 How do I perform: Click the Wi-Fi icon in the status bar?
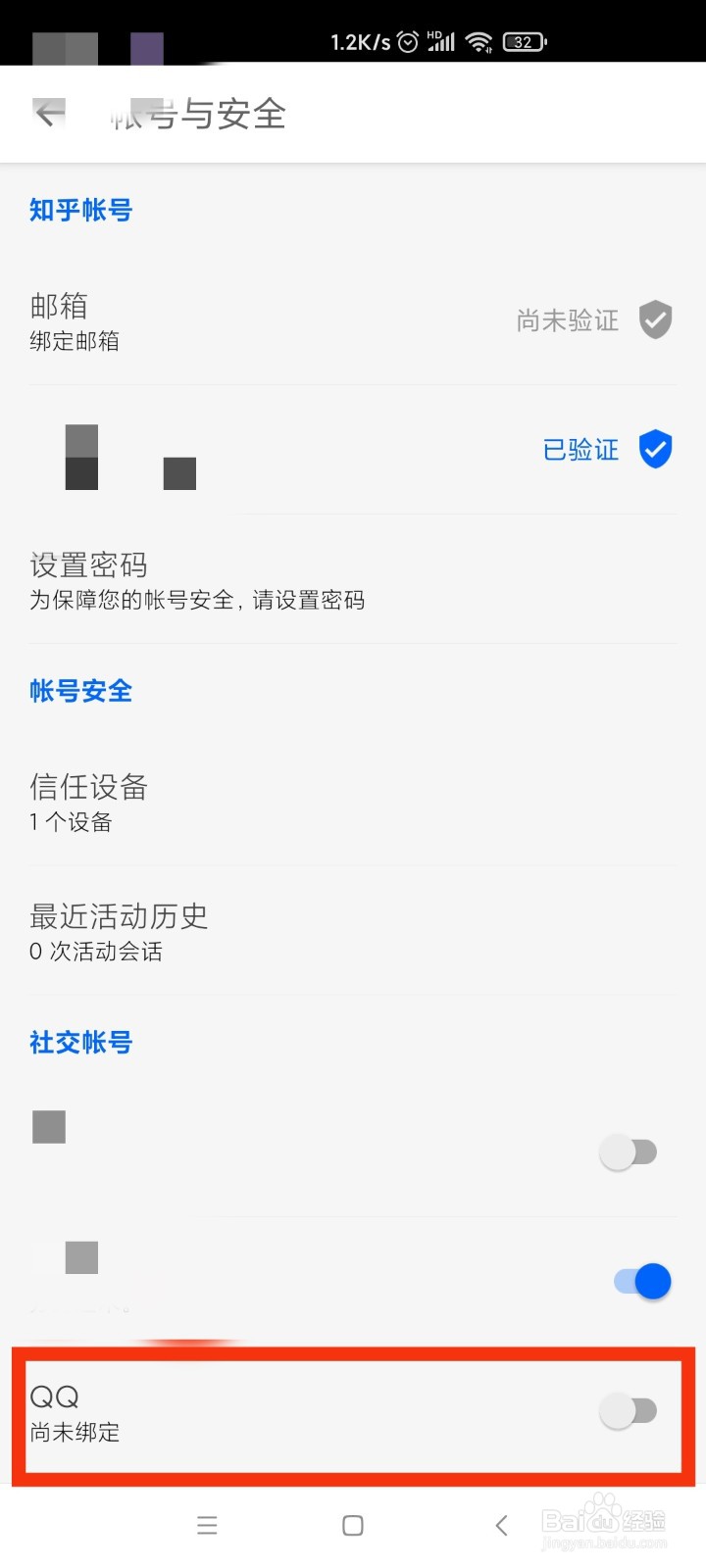(x=478, y=41)
